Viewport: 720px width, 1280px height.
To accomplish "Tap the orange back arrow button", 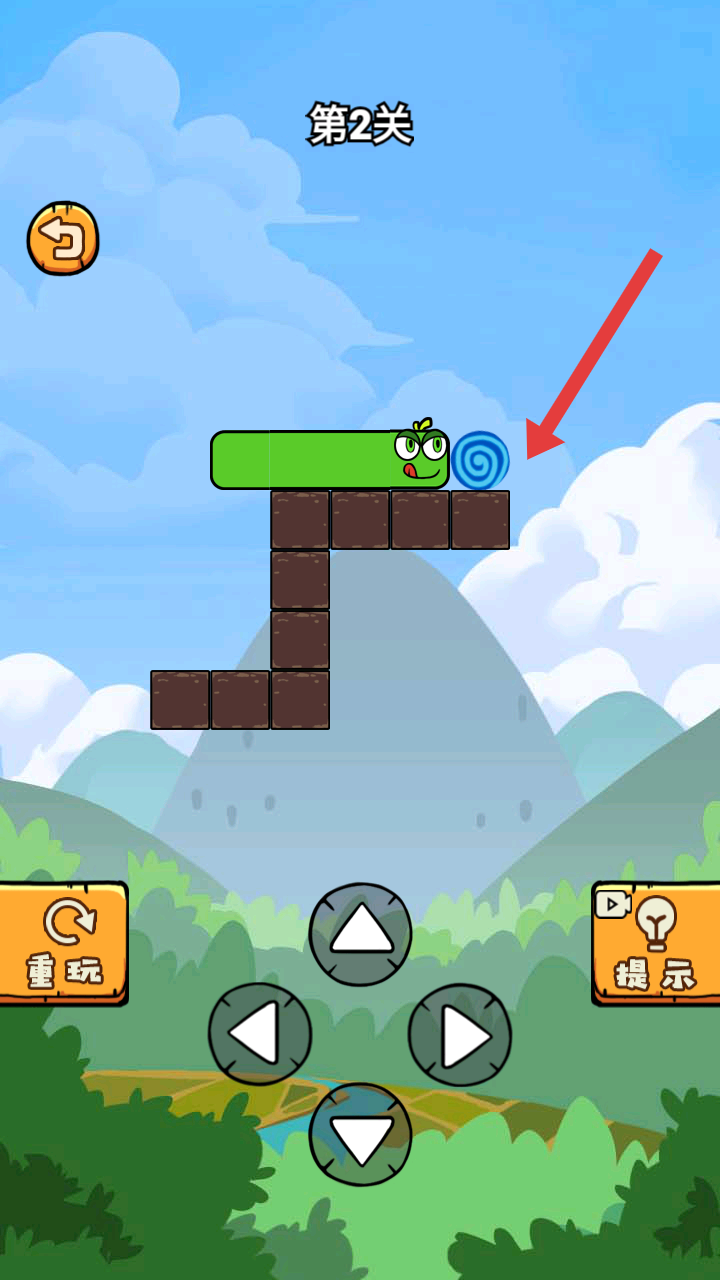I will 63,238.
